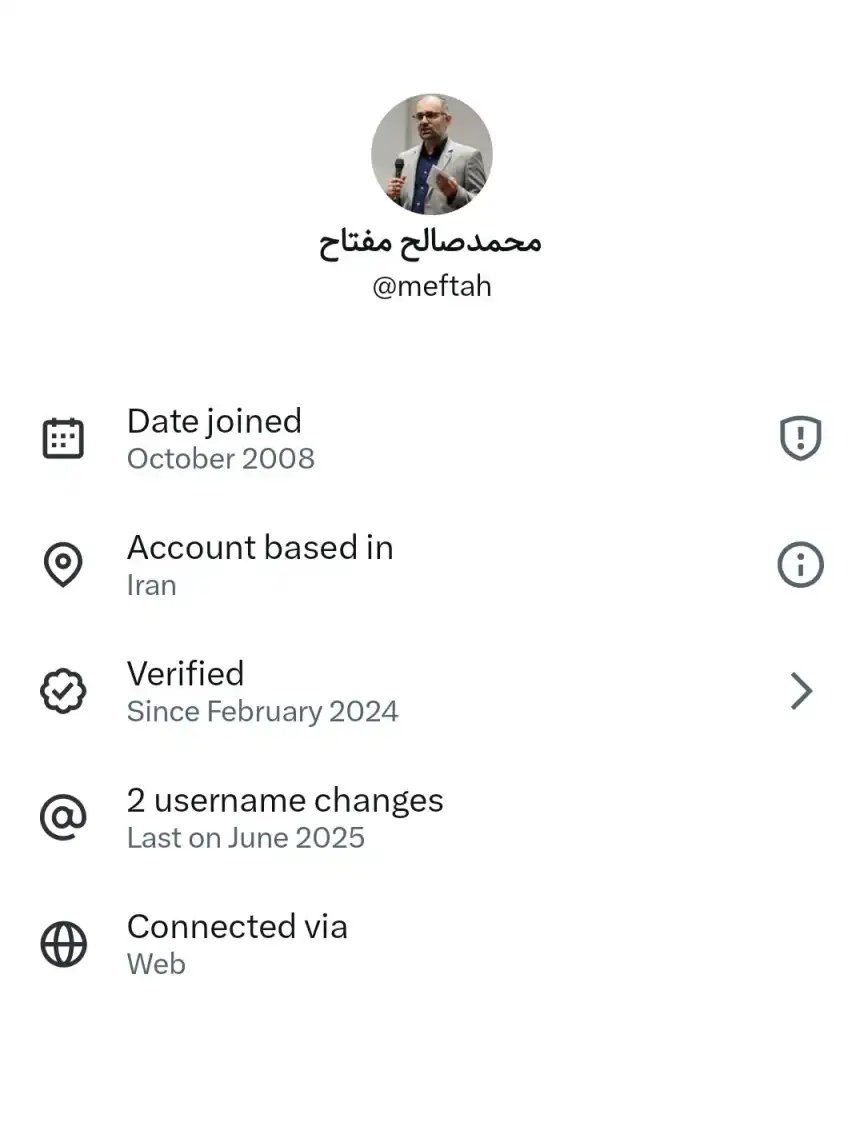Click the Last on June 2025 text
864x1138 pixels.
pos(246,837)
